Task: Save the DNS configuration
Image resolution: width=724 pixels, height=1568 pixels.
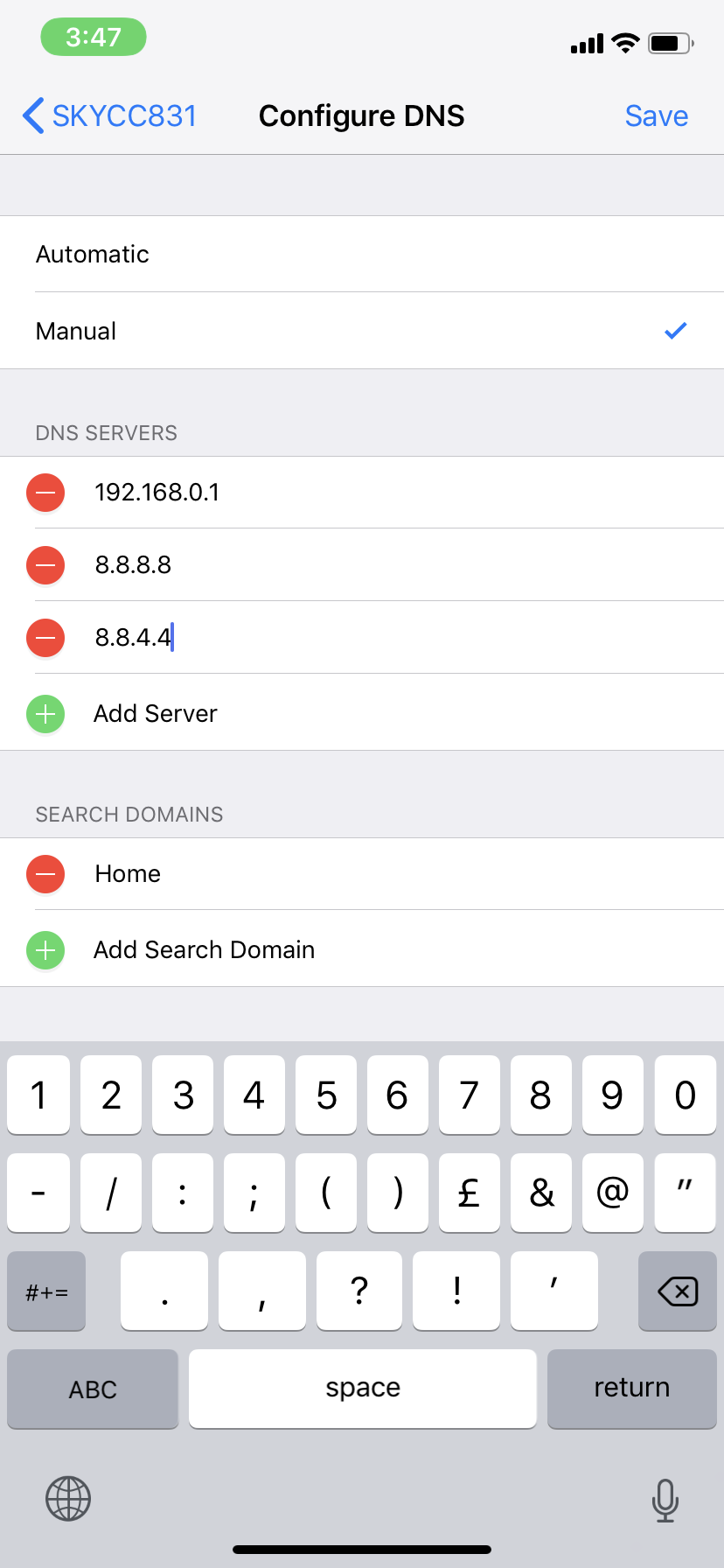Action: (x=656, y=115)
